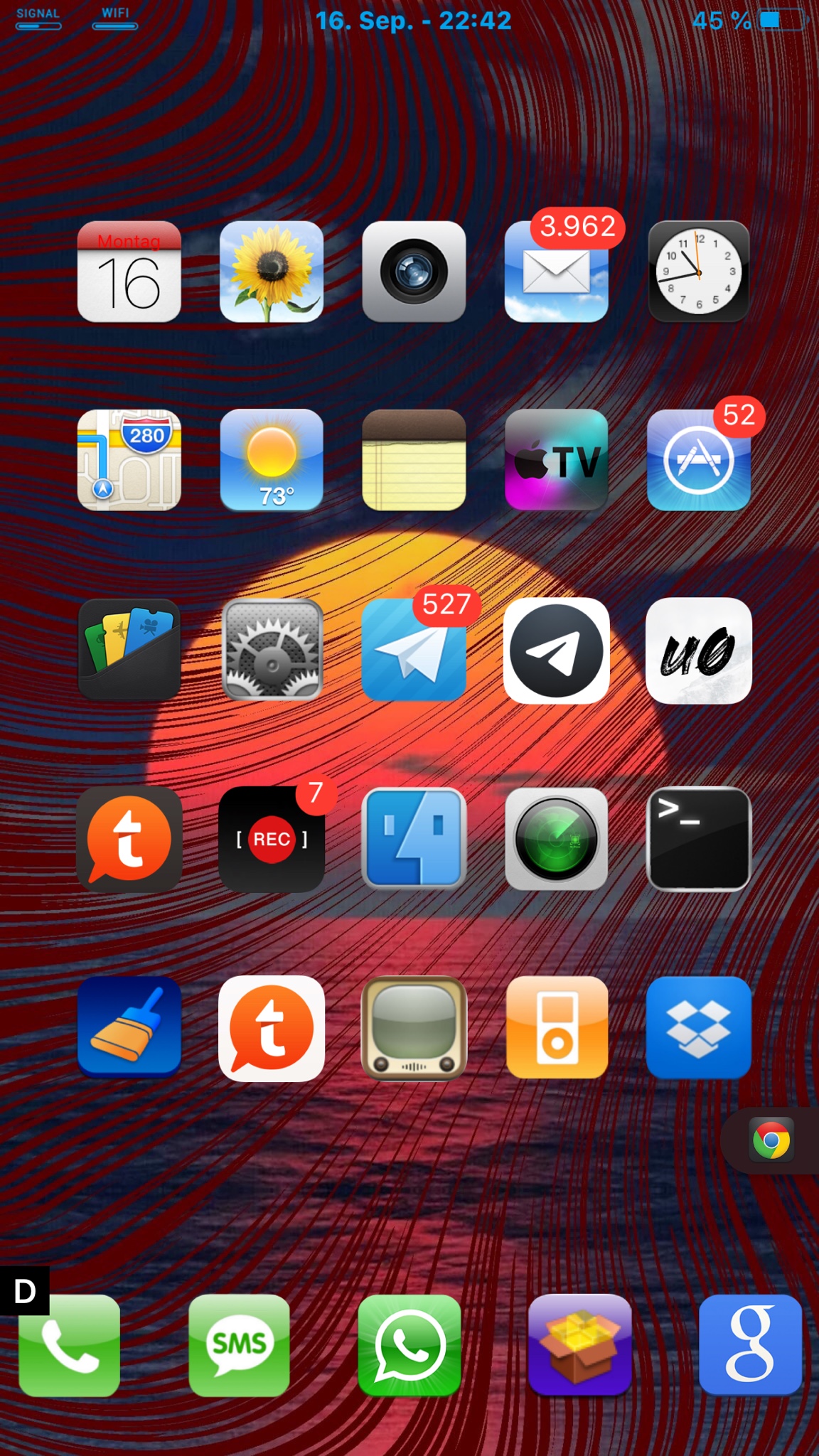Open the Clock app
The width and height of the screenshot is (819, 1456).
click(x=698, y=272)
